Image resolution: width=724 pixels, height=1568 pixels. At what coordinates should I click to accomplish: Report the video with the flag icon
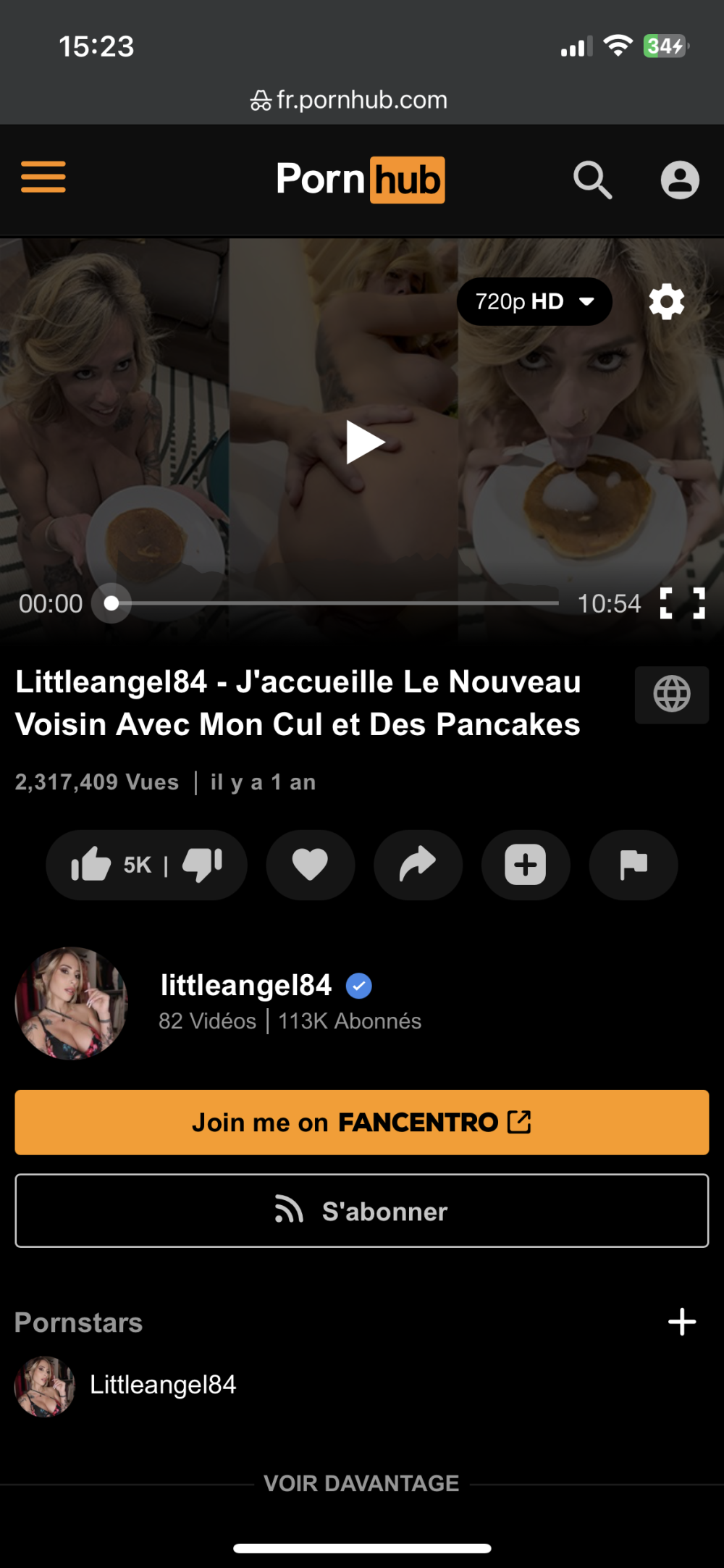pos(633,865)
